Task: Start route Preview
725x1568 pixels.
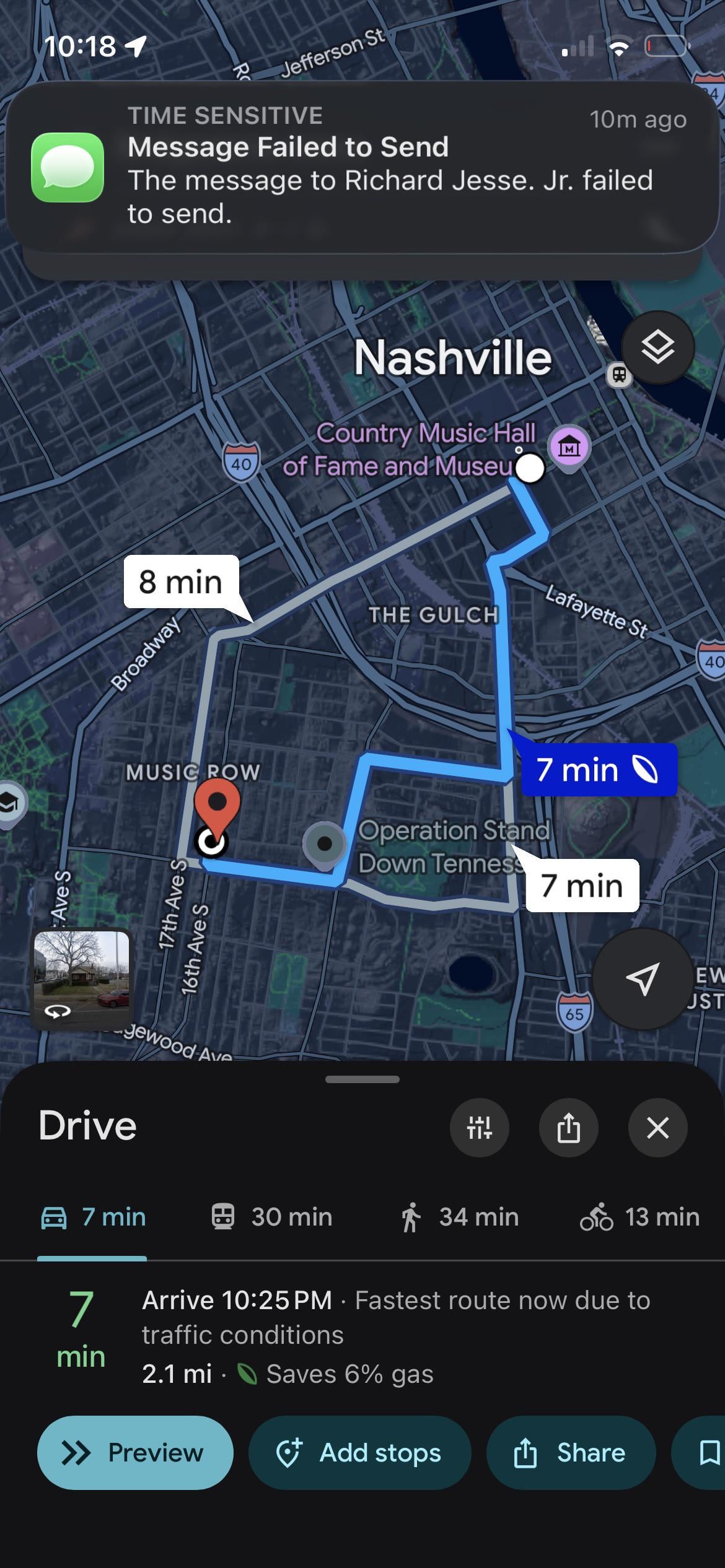Action: click(x=135, y=1452)
